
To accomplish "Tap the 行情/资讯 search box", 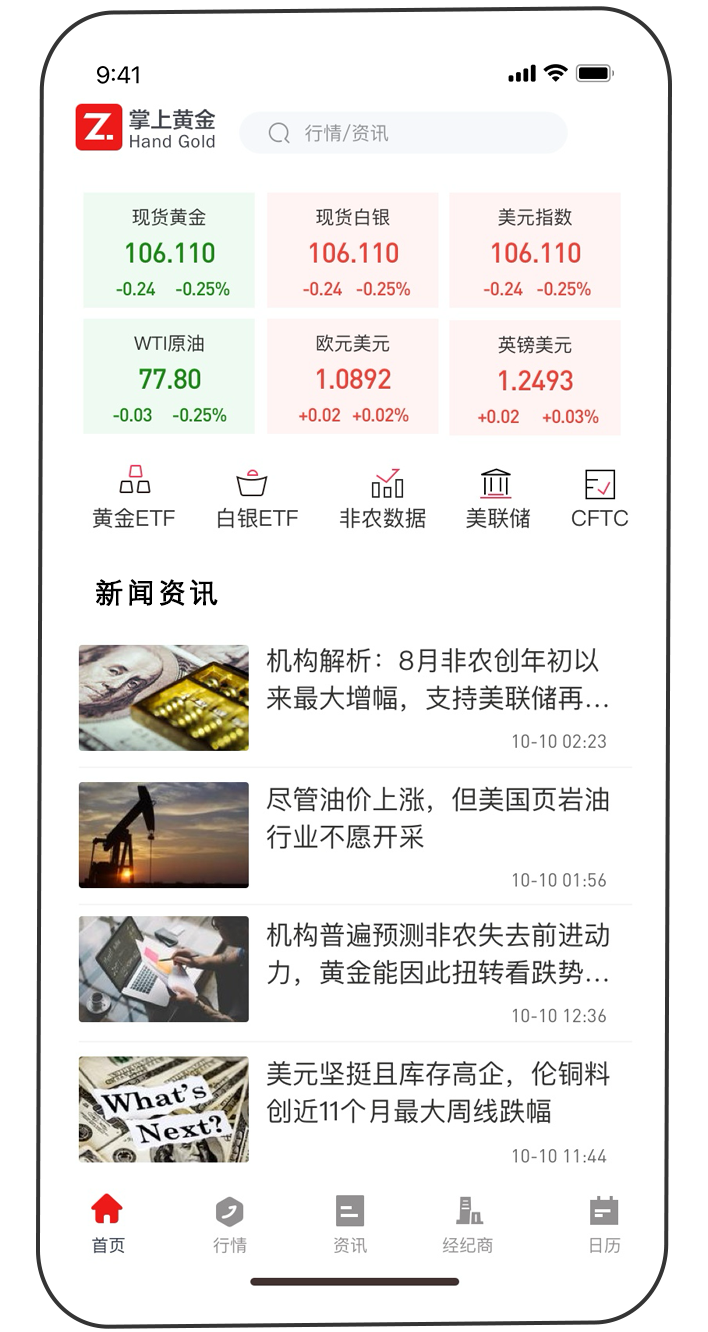I will pyautogui.click(x=403, y=133).
